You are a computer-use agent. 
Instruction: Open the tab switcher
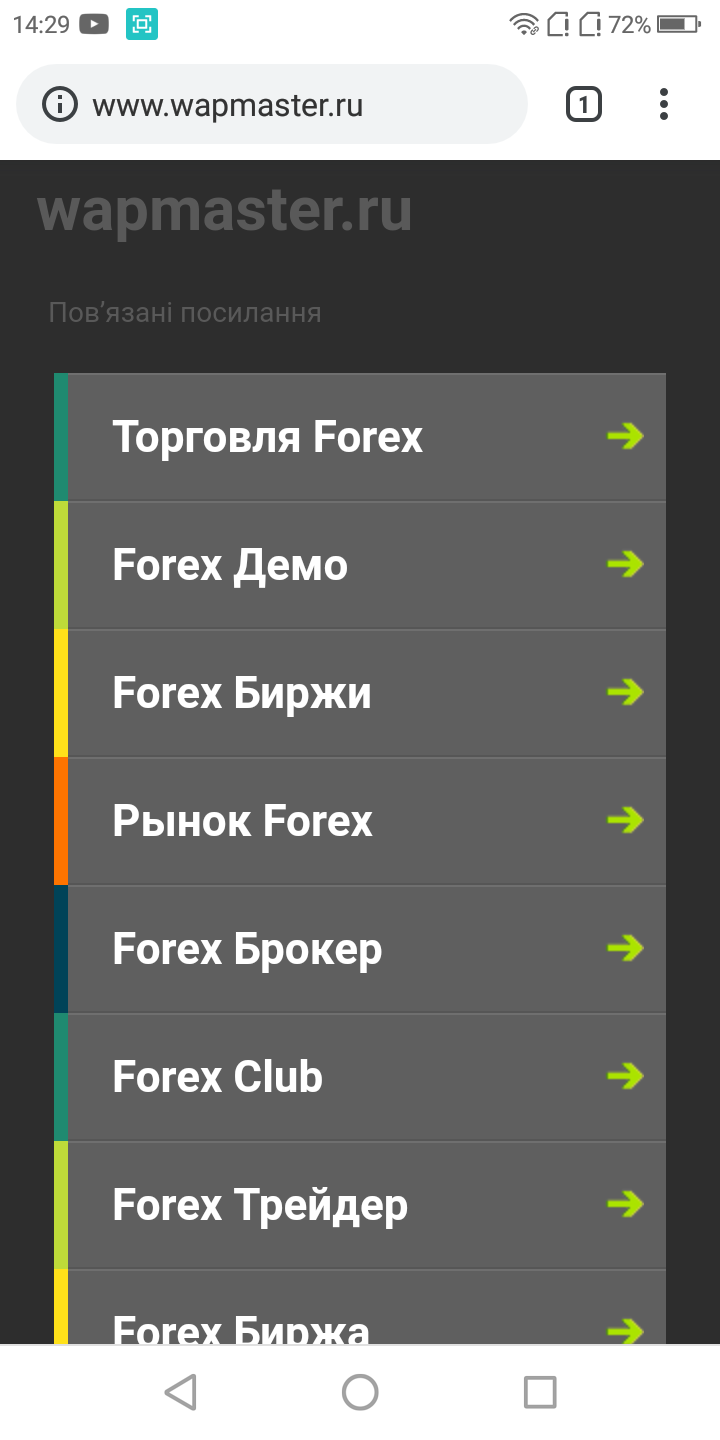(x=584, y=104)
